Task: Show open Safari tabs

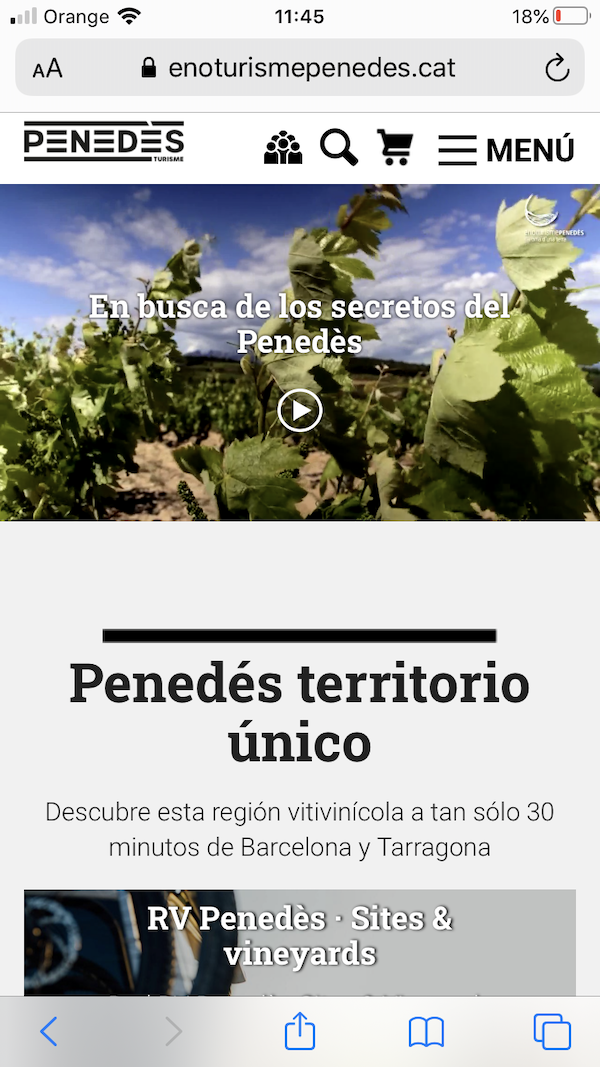Action: click(x=552, y=1031)
